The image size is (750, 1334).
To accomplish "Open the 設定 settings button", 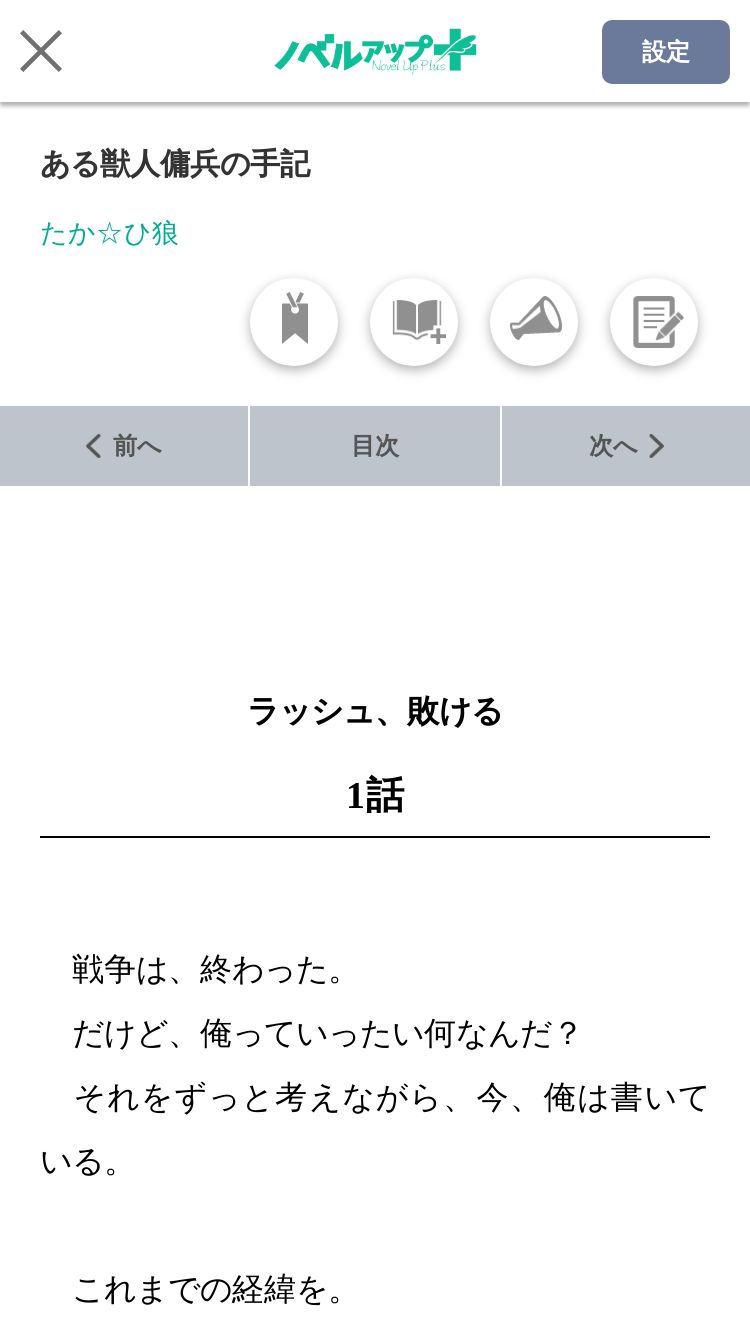I will (666, 52).
